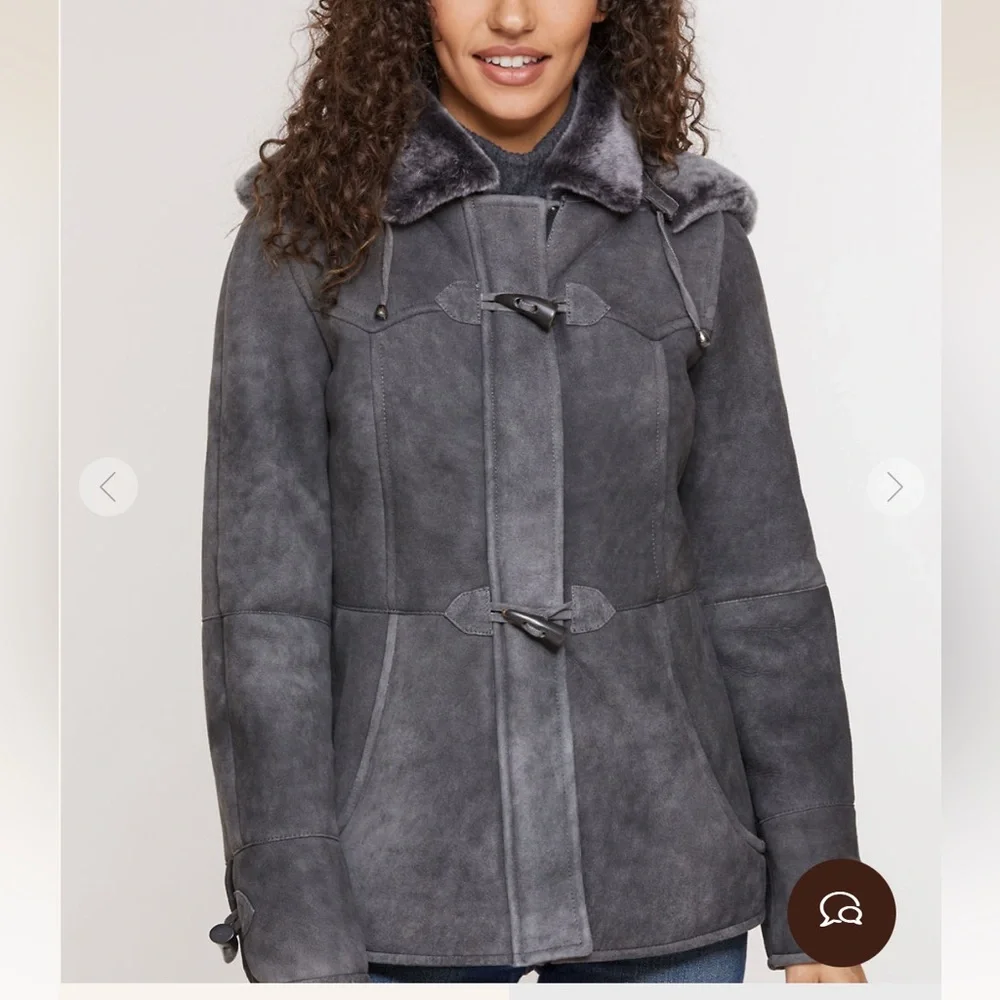Screen dimensions: 1000x1000
Task: Show the next product photo
Action: tap(894, 487)
